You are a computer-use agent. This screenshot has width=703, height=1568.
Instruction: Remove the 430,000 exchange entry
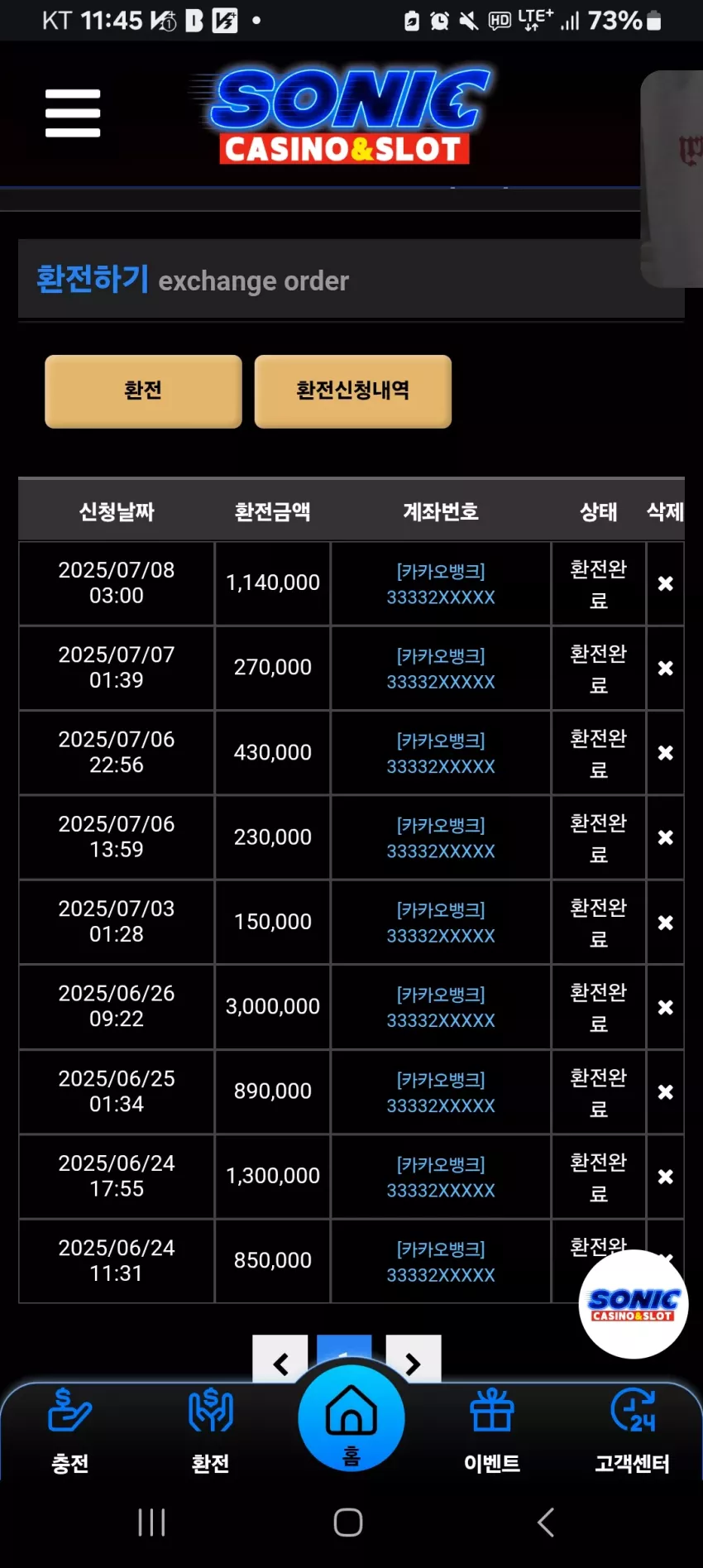665,753
